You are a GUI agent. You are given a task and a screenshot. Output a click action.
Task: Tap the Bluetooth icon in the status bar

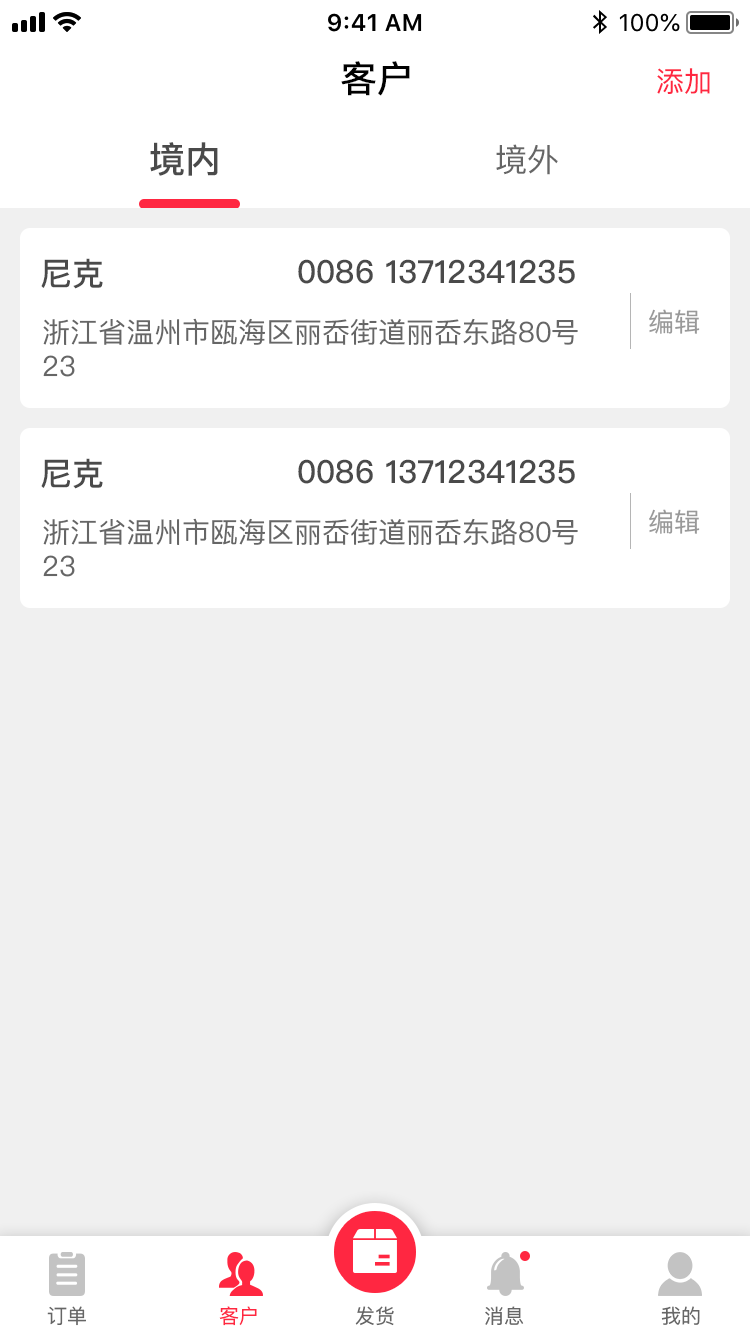[602, 20]
